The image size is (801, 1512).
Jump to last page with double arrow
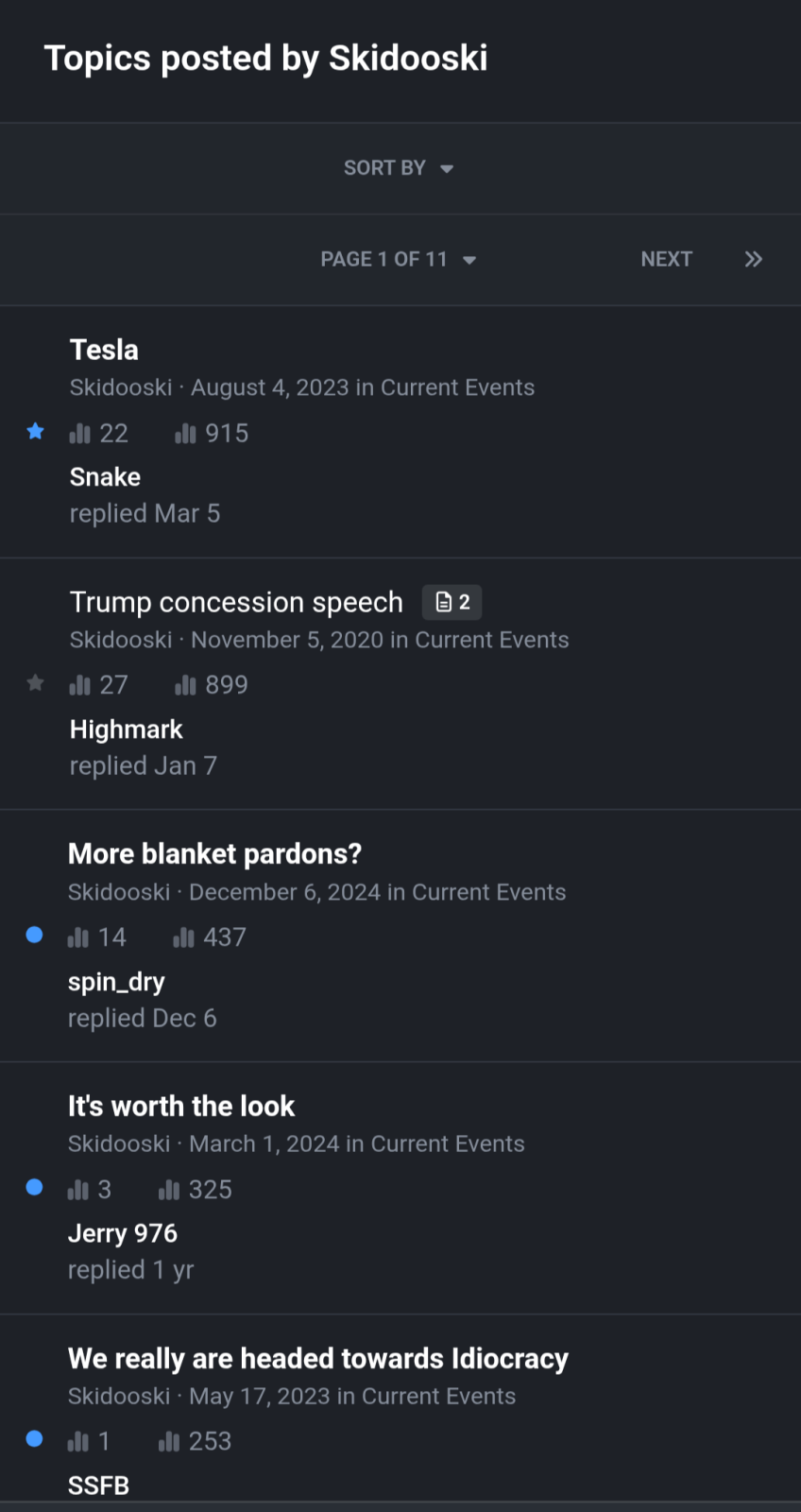(x=753, y=260)
